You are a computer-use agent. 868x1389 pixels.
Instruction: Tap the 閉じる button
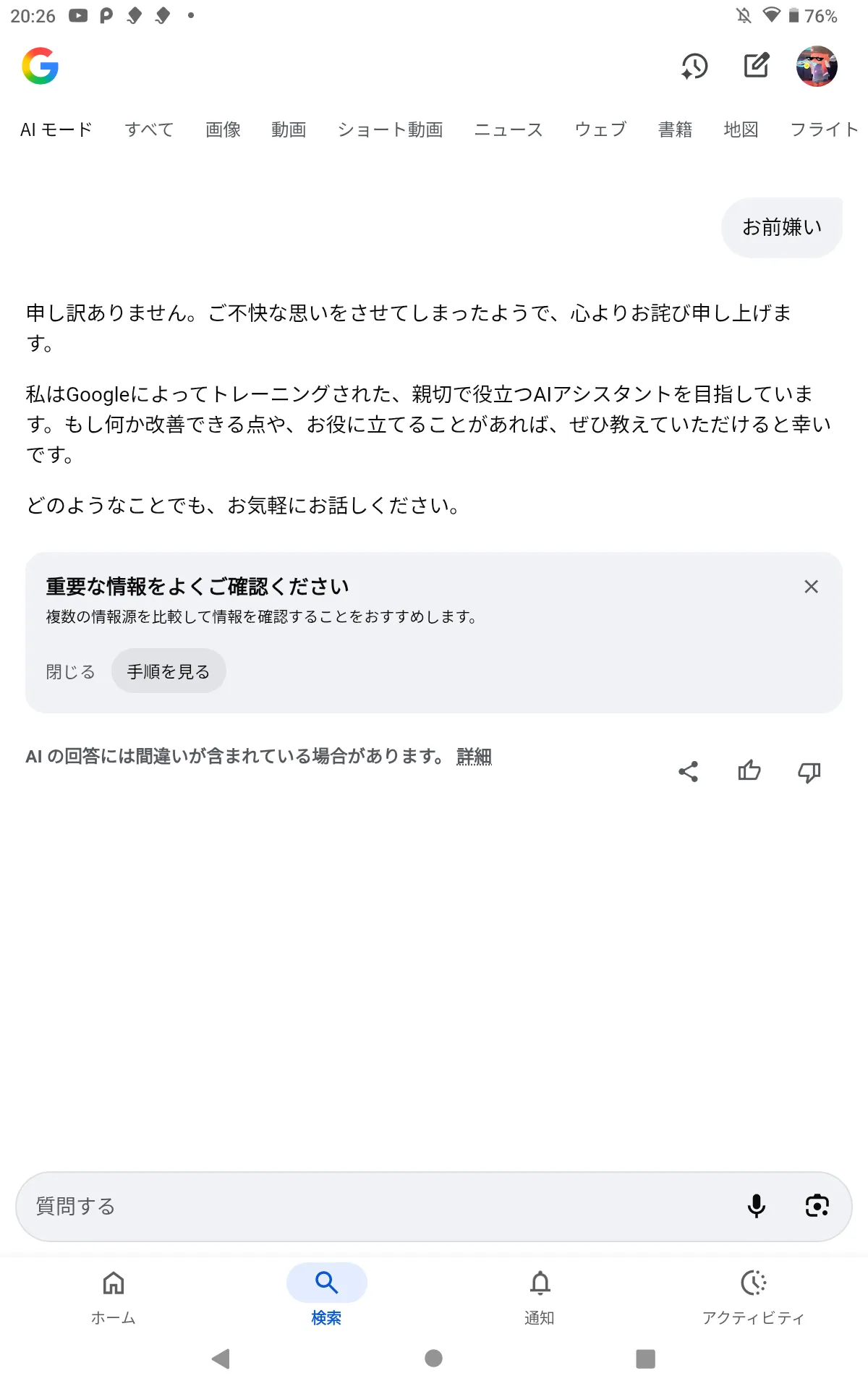pyautogui.click(x=71, y=671)
